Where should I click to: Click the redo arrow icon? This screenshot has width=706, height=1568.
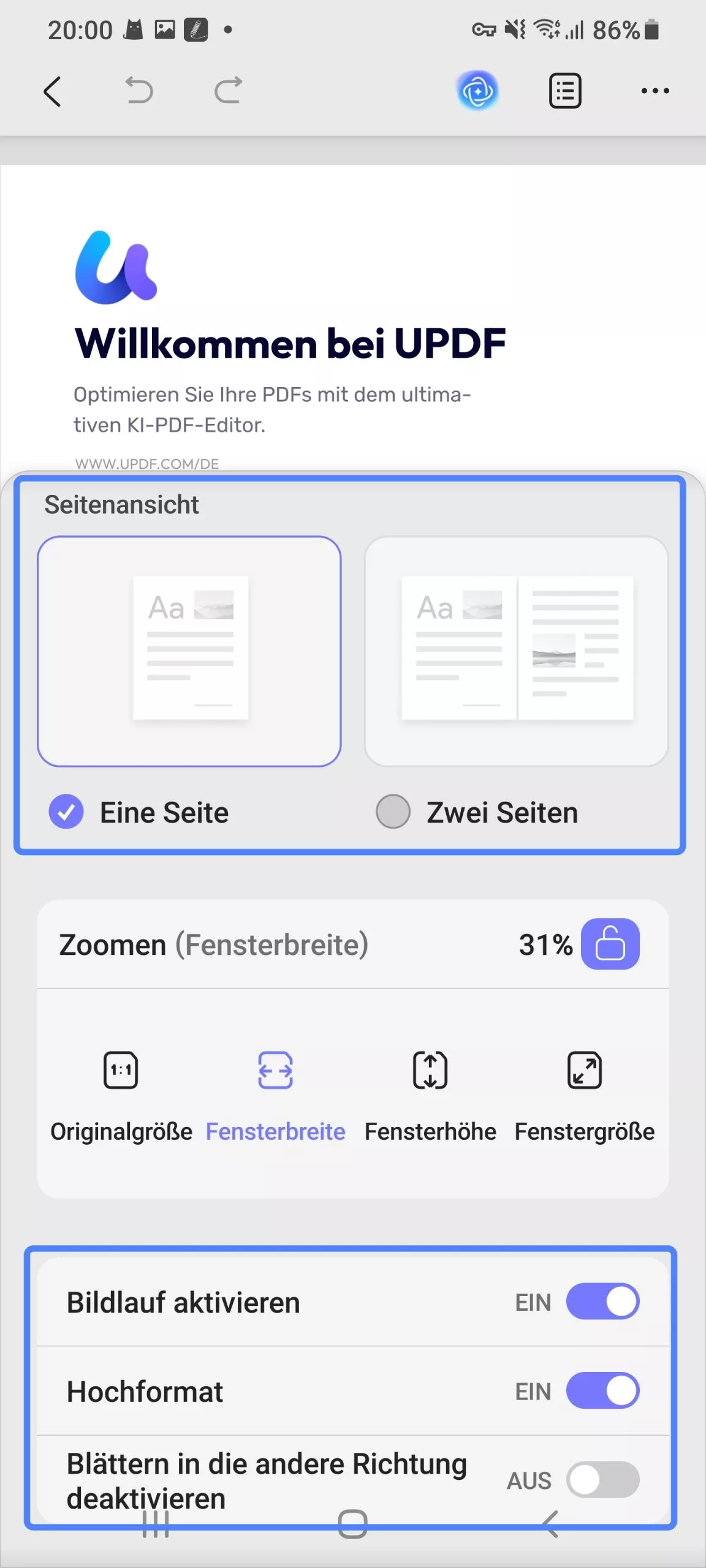[x=227, y=91]
